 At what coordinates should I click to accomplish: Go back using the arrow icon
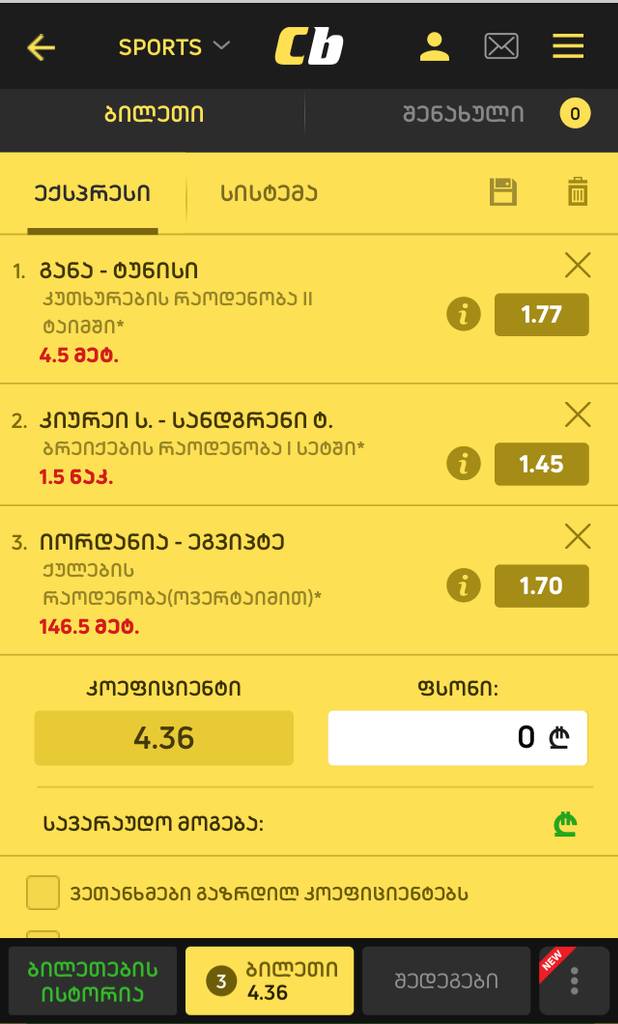click(x=41, y=47)
